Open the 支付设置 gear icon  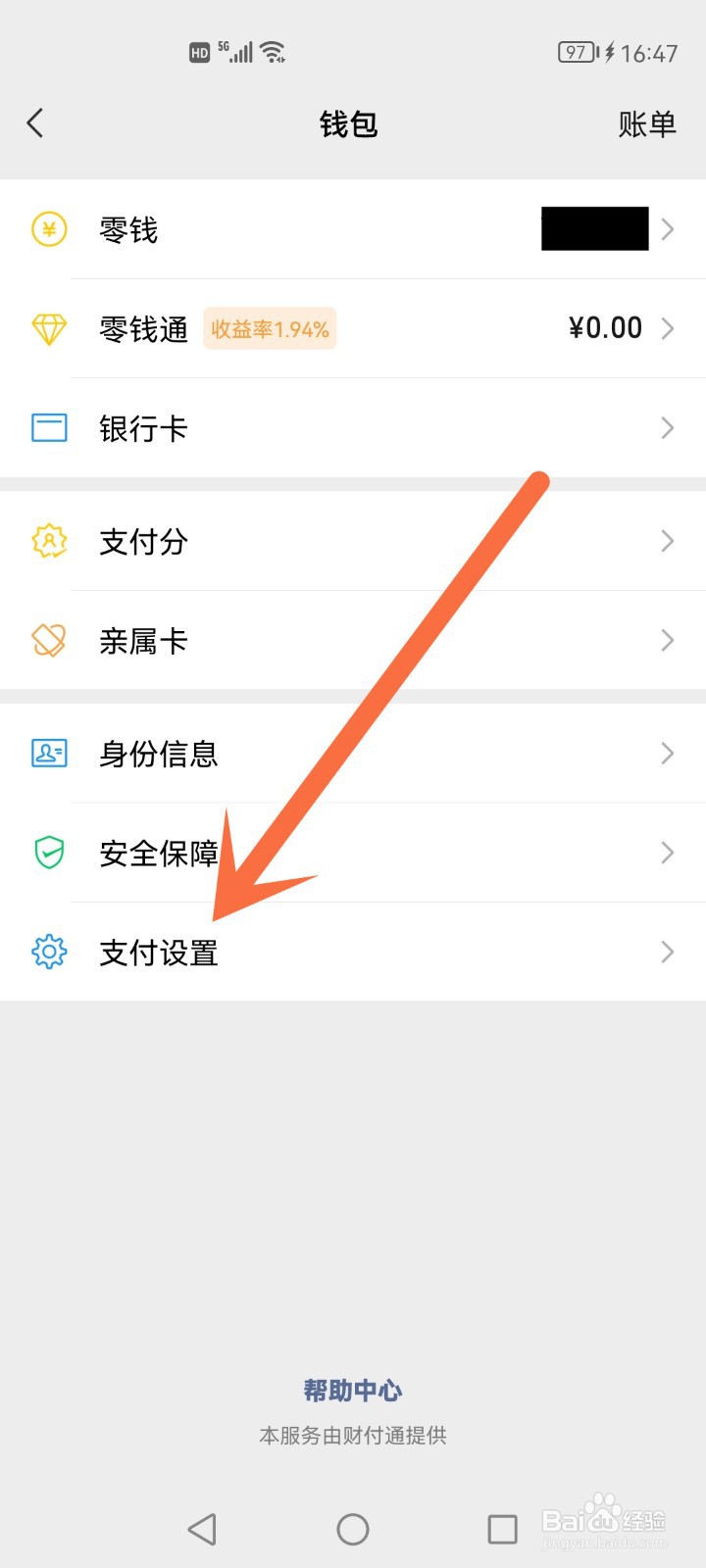pyautogui.click(x=48, y=952)
